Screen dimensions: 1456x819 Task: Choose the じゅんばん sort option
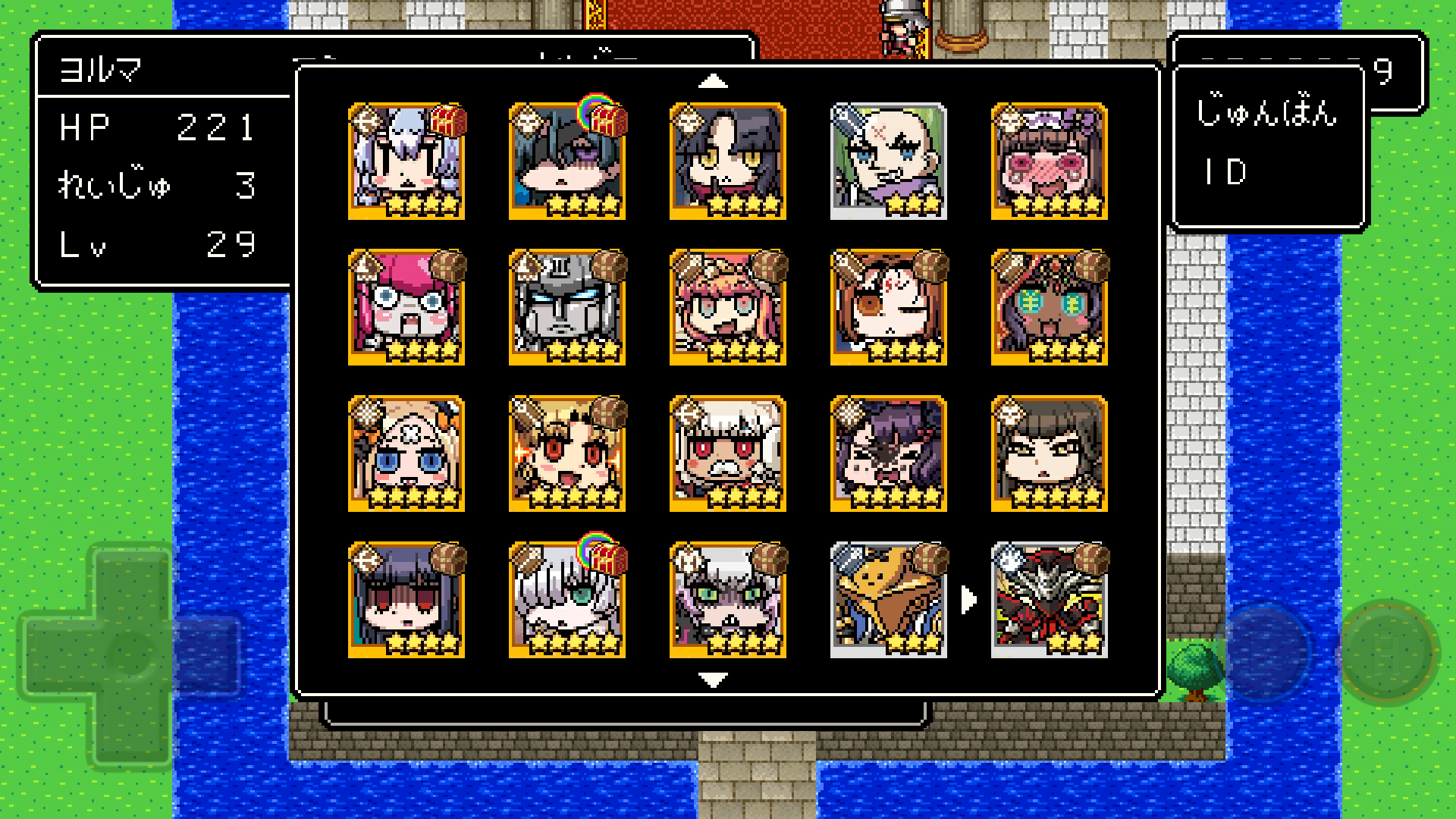tap(1266, 112)
